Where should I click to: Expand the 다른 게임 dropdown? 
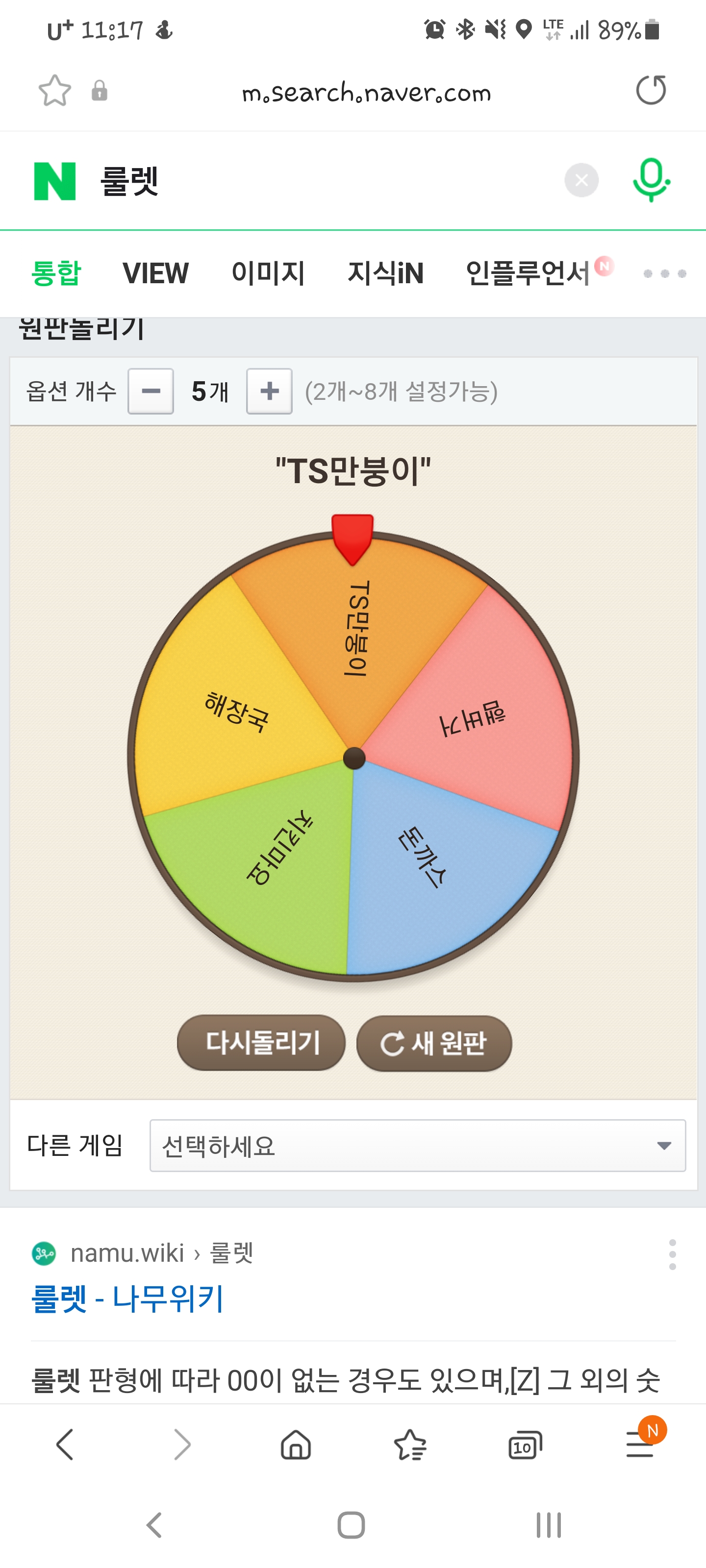417,1146
